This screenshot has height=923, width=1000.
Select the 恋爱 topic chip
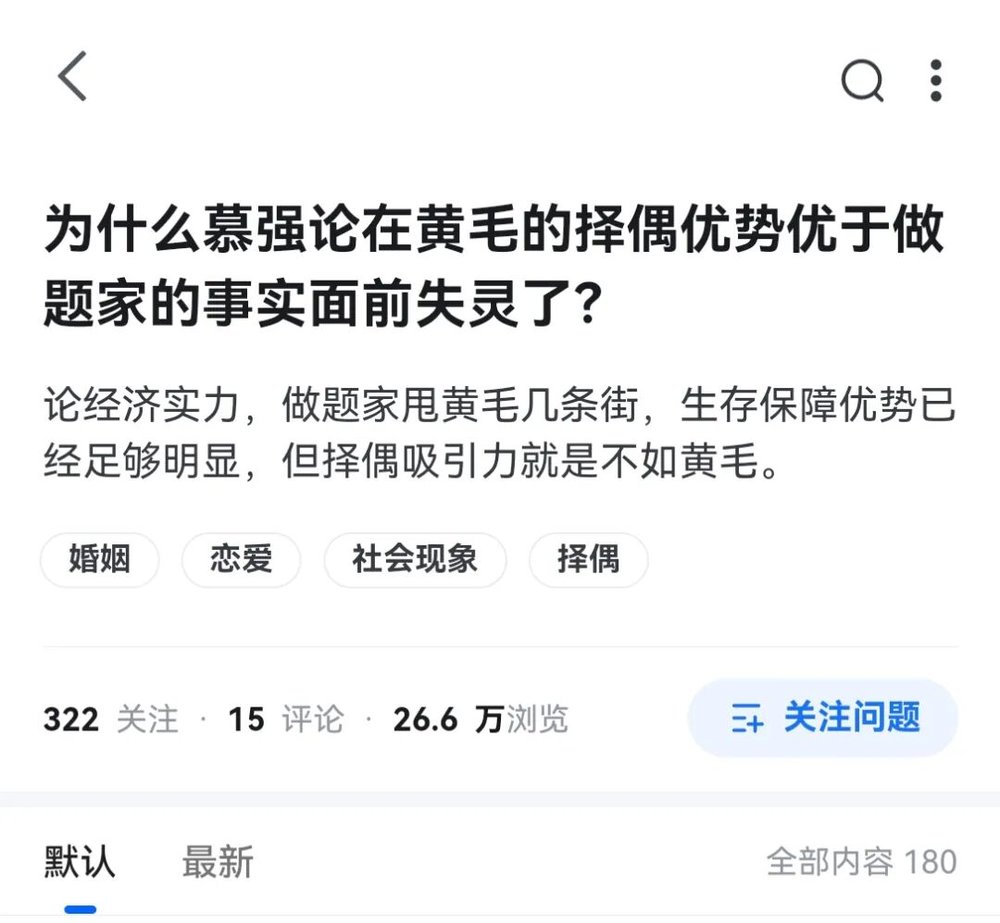241,560
